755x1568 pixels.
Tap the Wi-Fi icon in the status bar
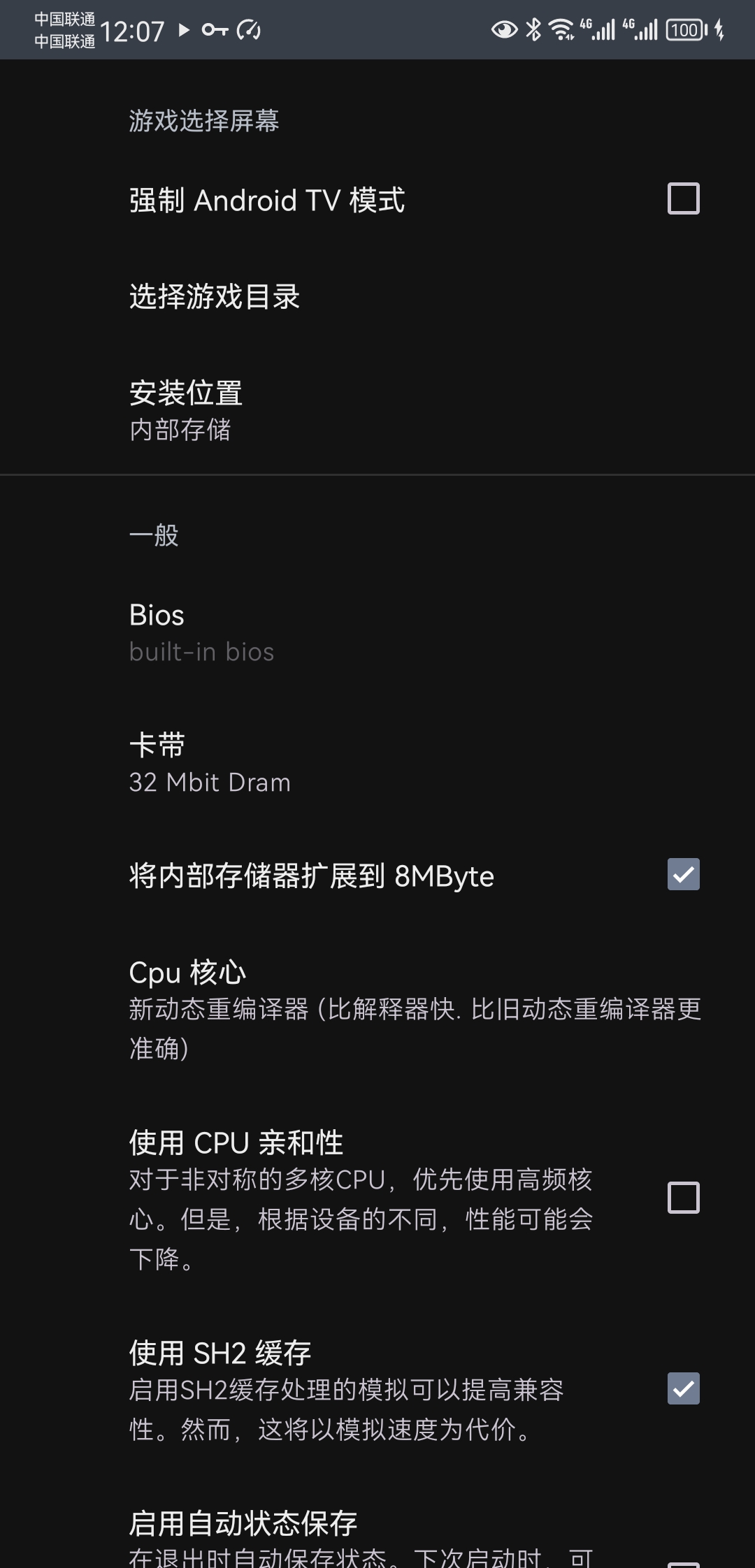(561, 29)
